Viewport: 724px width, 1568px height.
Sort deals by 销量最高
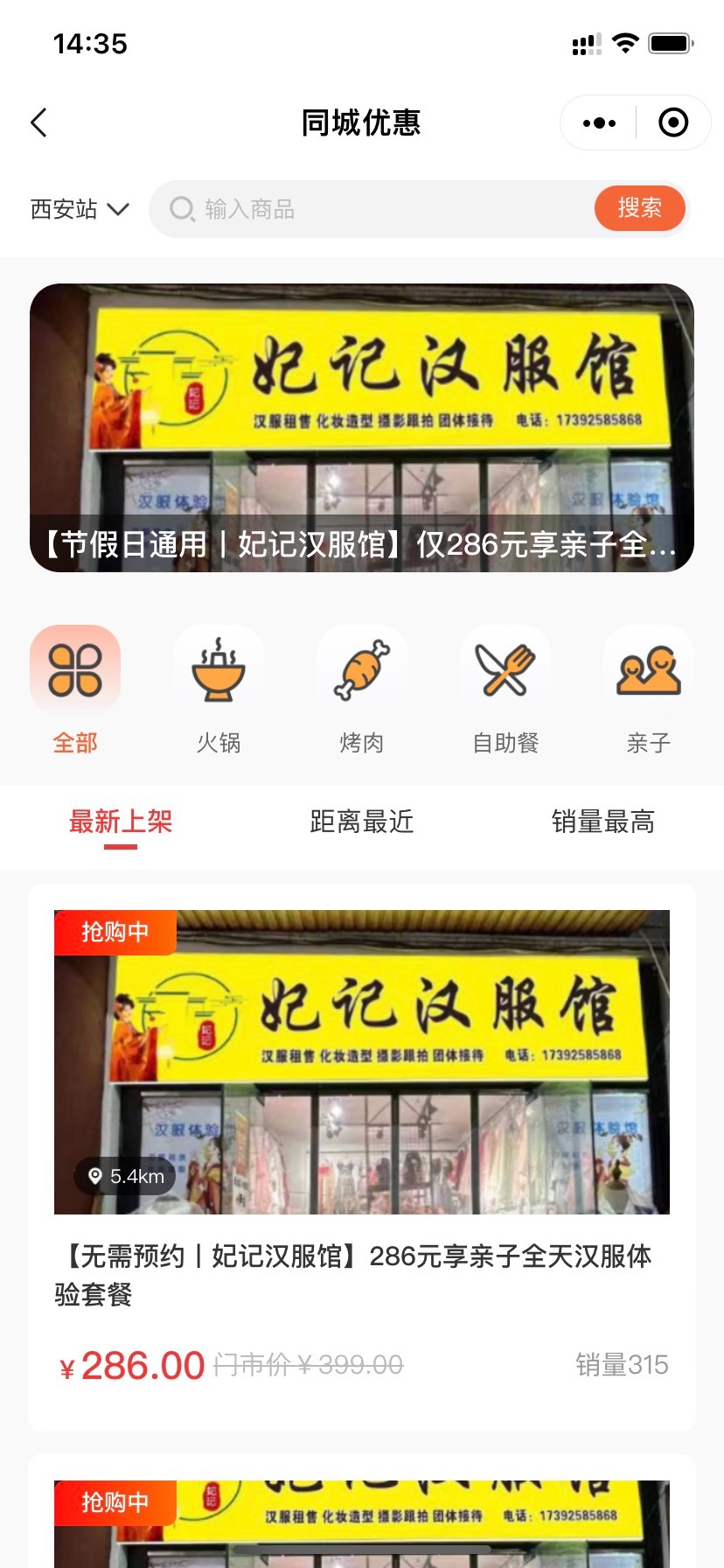pos(602,822)
